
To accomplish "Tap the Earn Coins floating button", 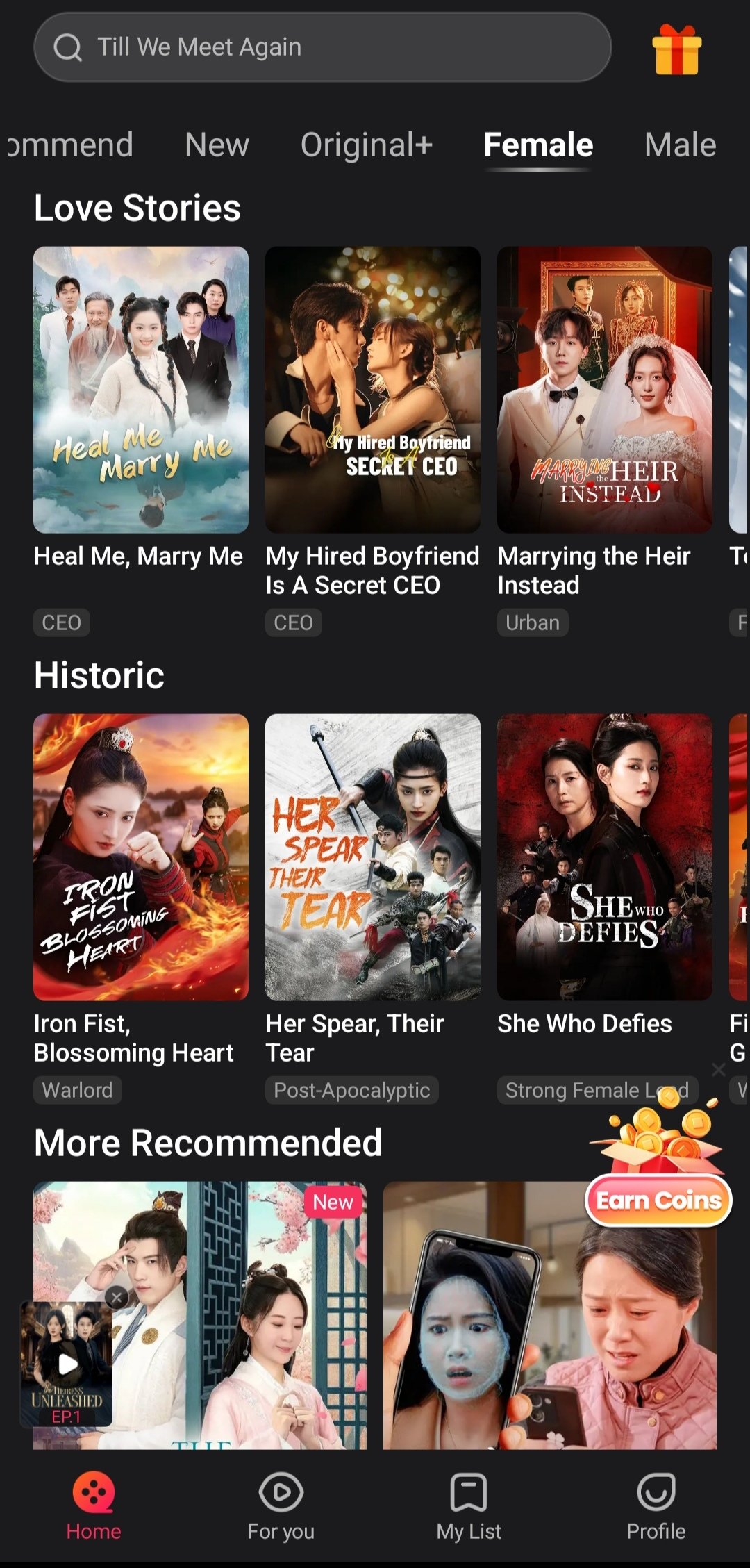I will [x=658, y=1200].
